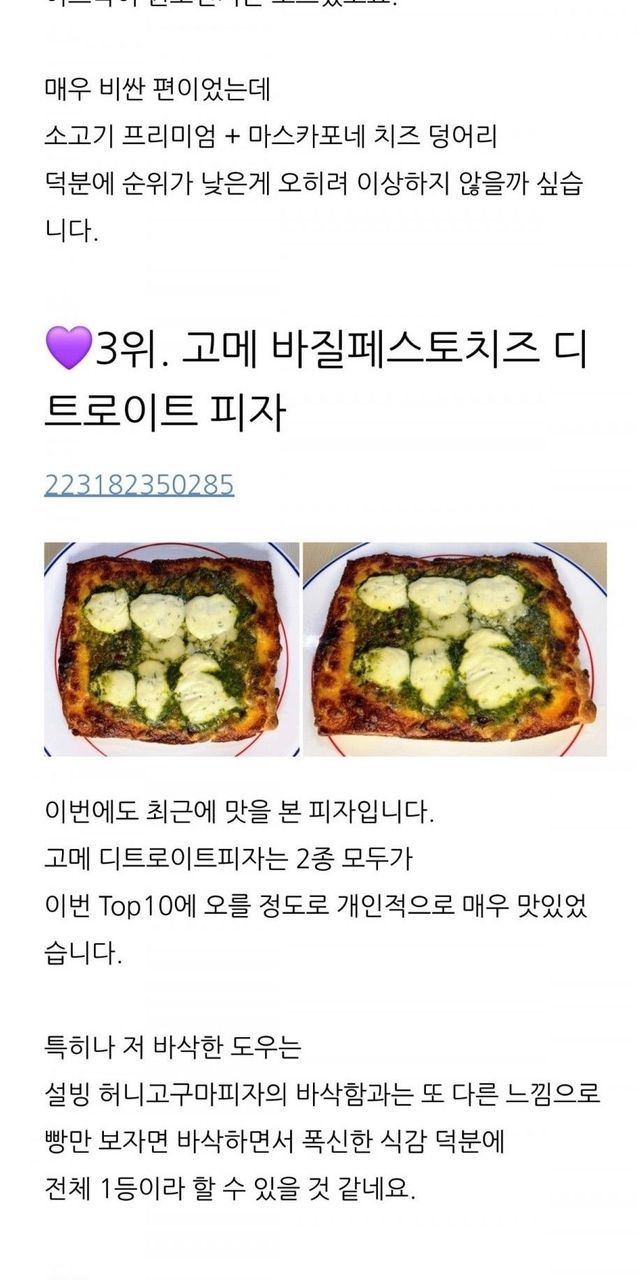640x1280 pixels.
Task: Open the underlined 223182350285 link
Action: coord(139,485)
